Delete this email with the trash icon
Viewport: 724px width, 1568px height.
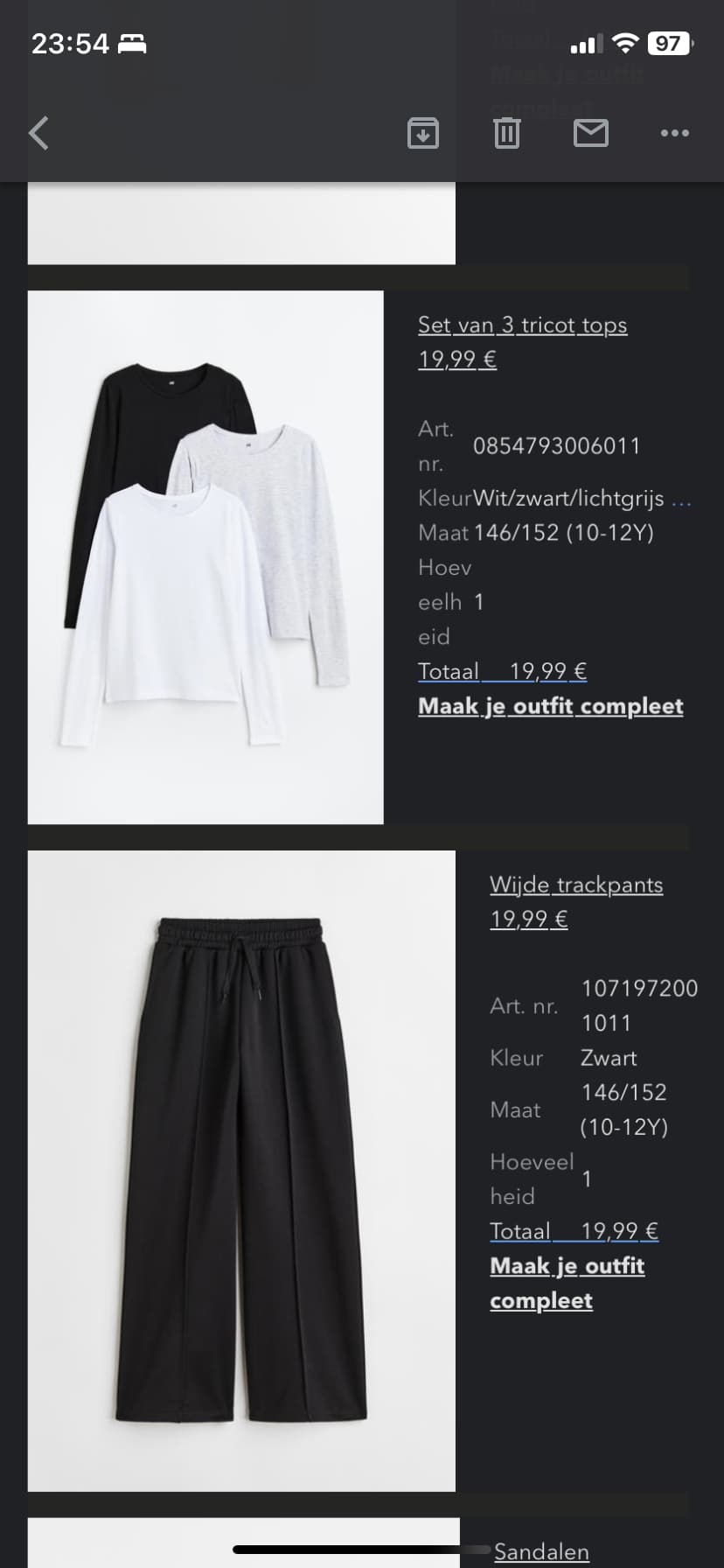[x=507, y=133]
